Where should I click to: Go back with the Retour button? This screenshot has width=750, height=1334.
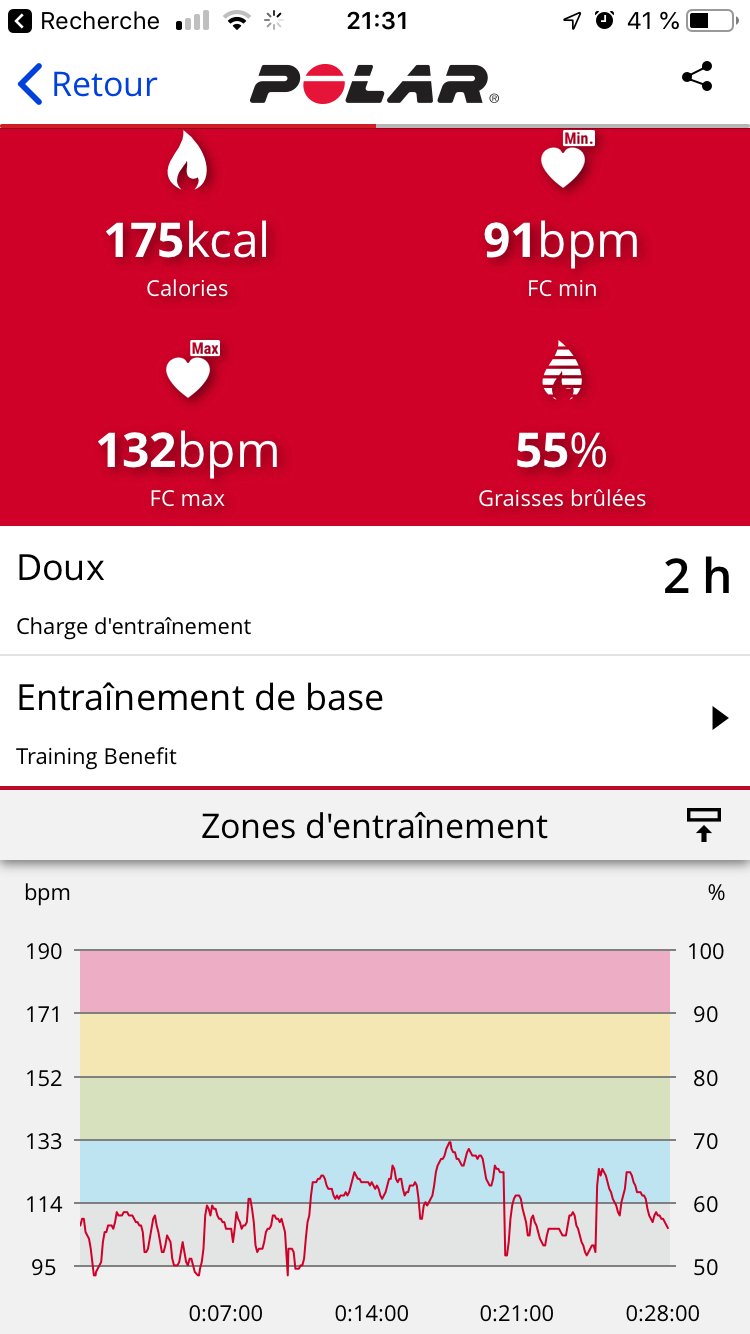(88, 84)
